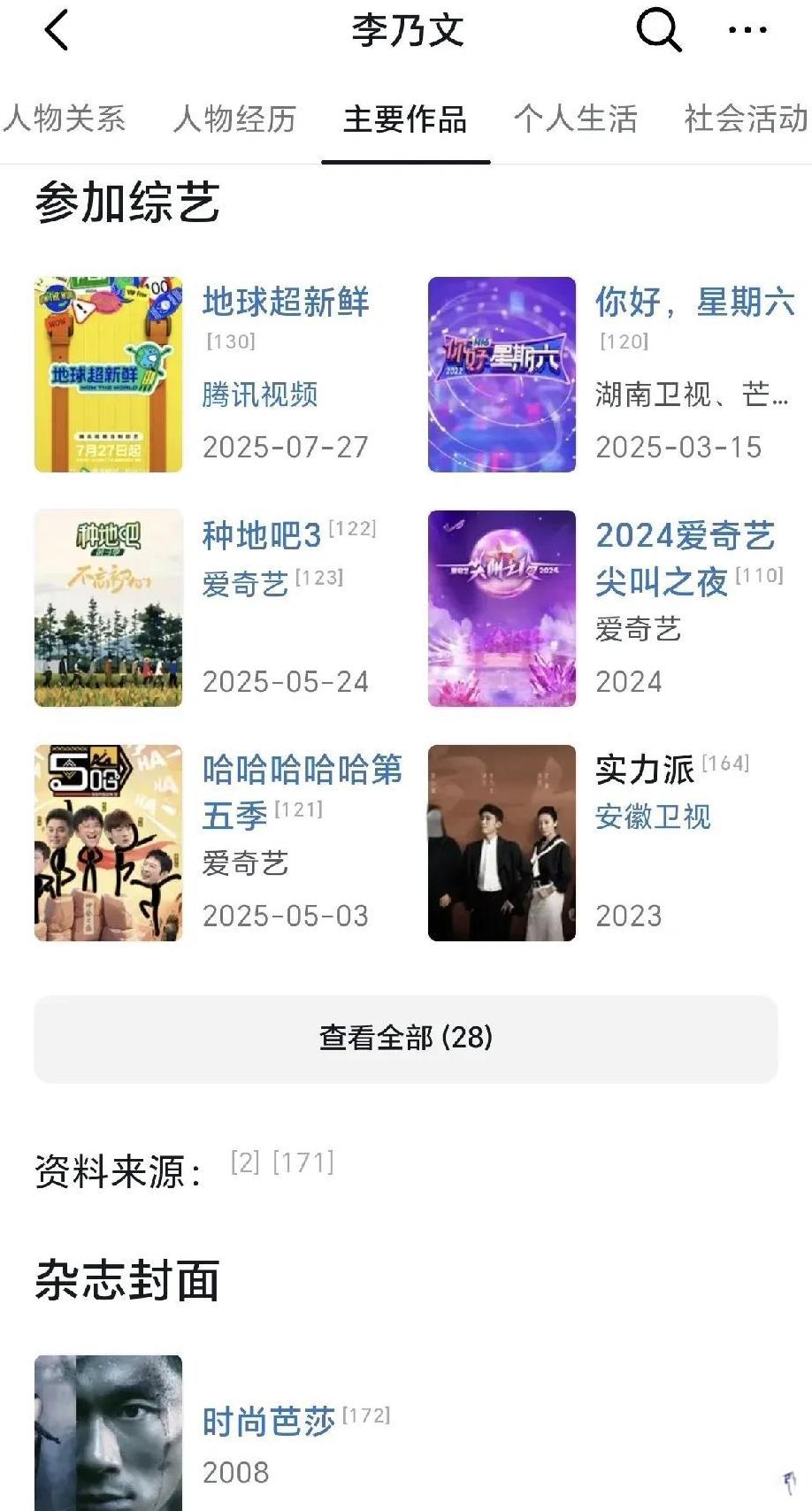Tap 查看全部 (28) to view all shows

[406, 1038]
